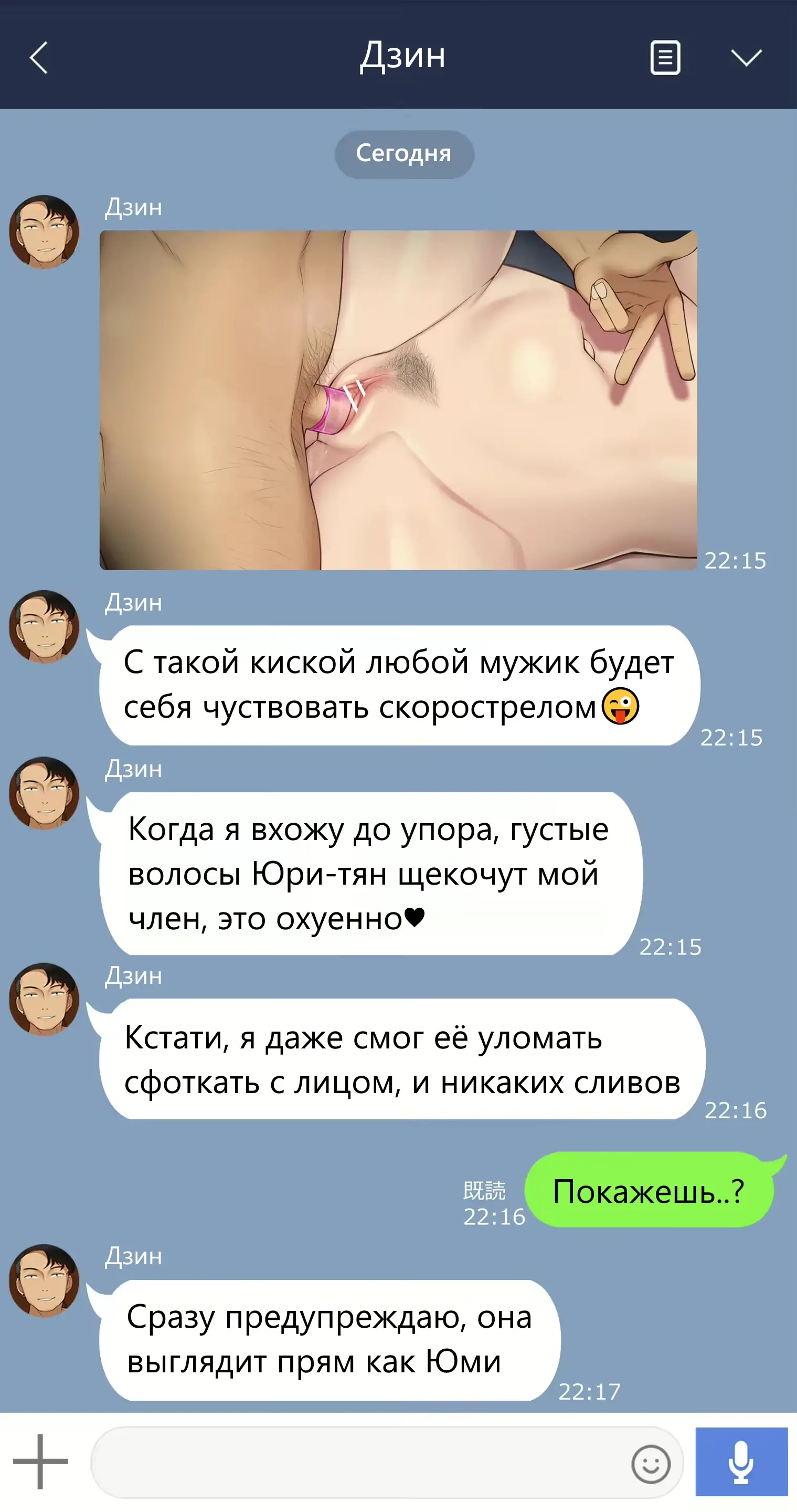Screen dimensions: 797x1512
Task: Expand the chat options chevron
Action: (746, 58)
